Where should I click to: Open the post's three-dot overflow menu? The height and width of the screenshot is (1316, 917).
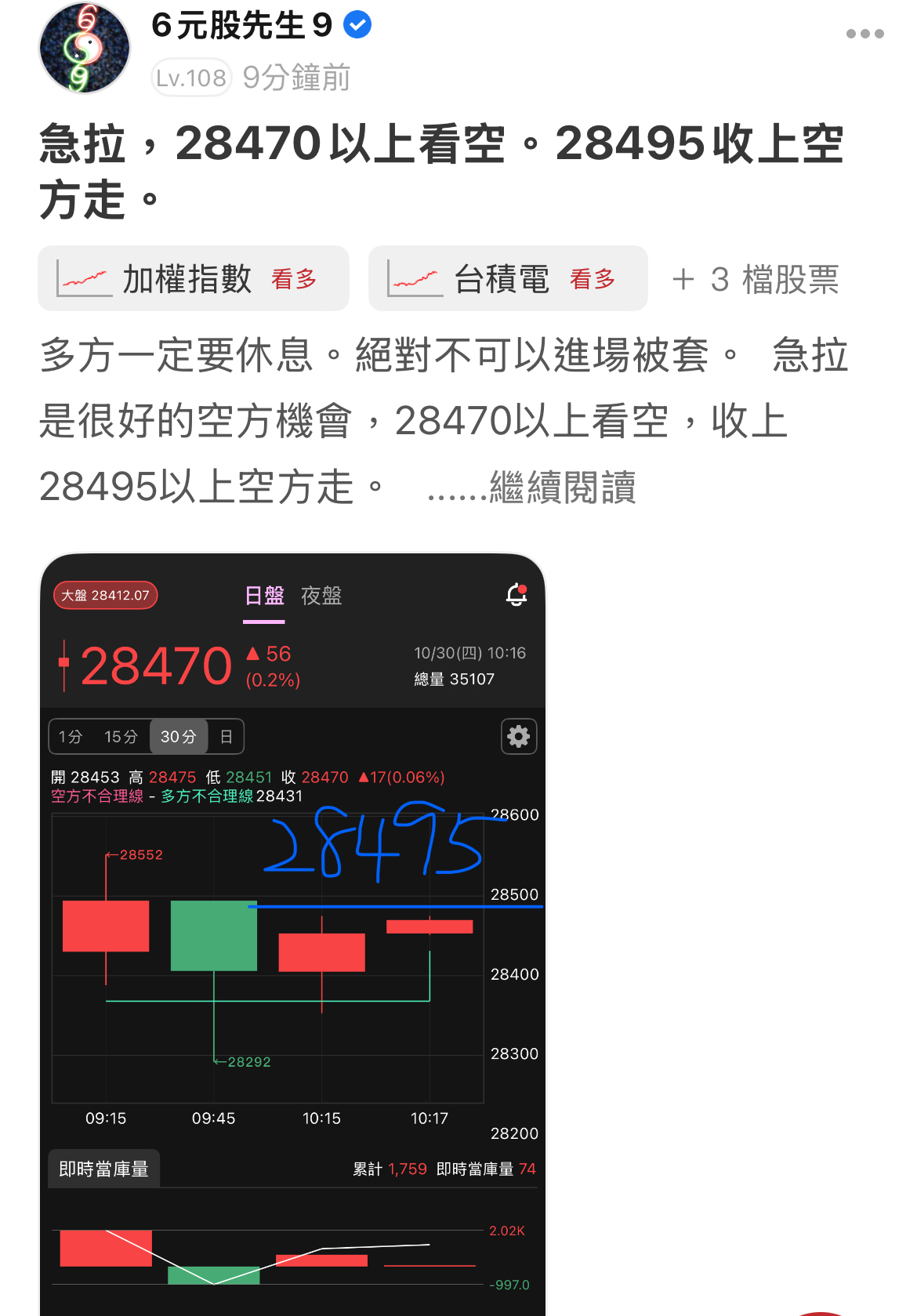[864, 34]
